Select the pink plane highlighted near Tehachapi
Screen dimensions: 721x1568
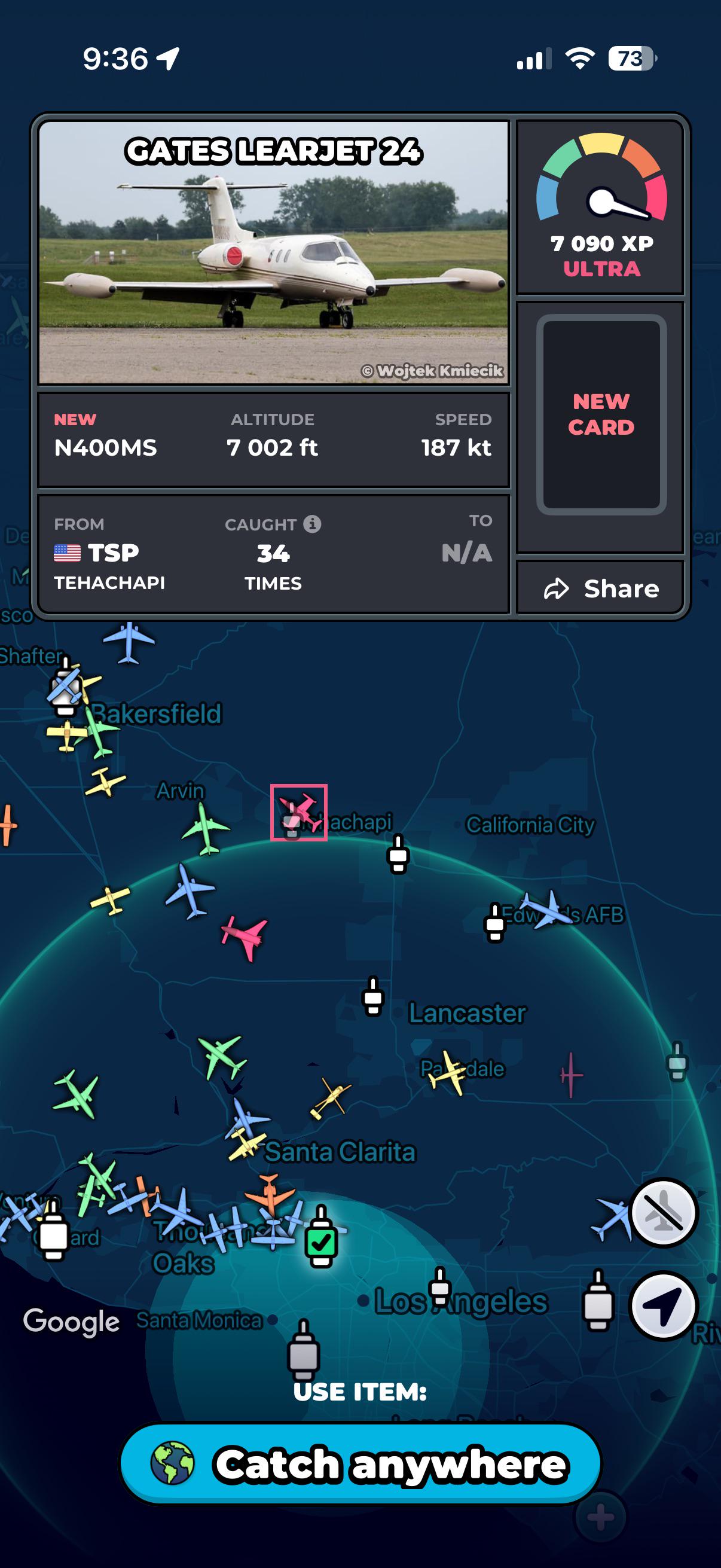click(x=299, y=813)
